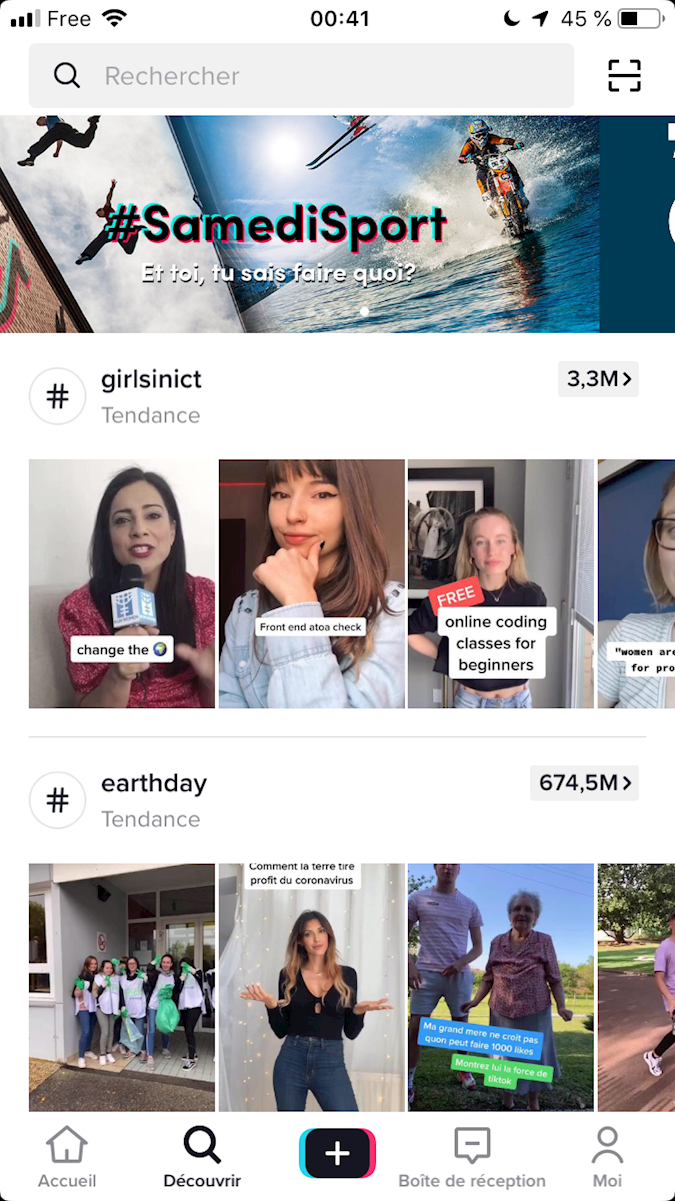Open the QR code scanner icon
This screenshot has width=675, height=1201.
[624, 76]
